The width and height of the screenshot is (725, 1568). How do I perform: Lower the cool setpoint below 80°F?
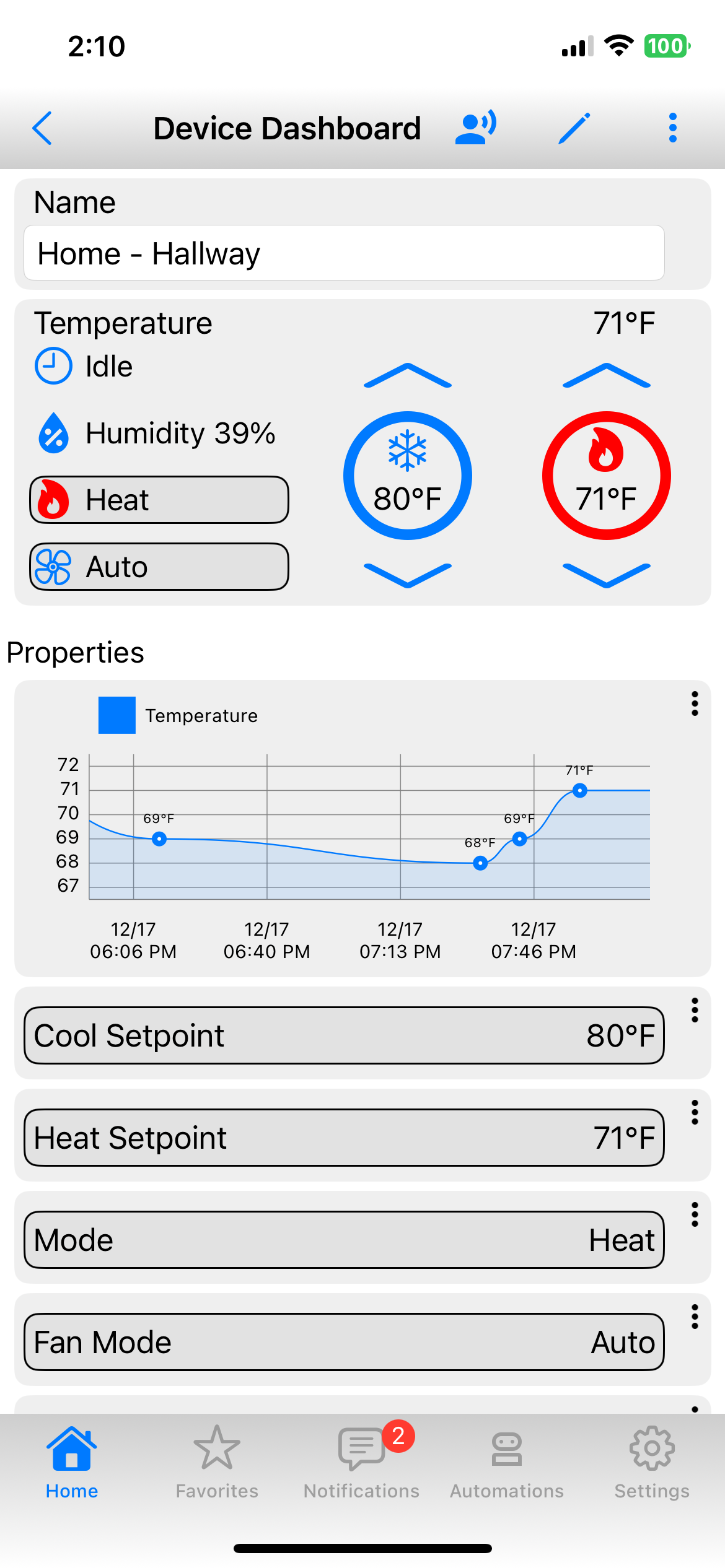coord(408,575)
